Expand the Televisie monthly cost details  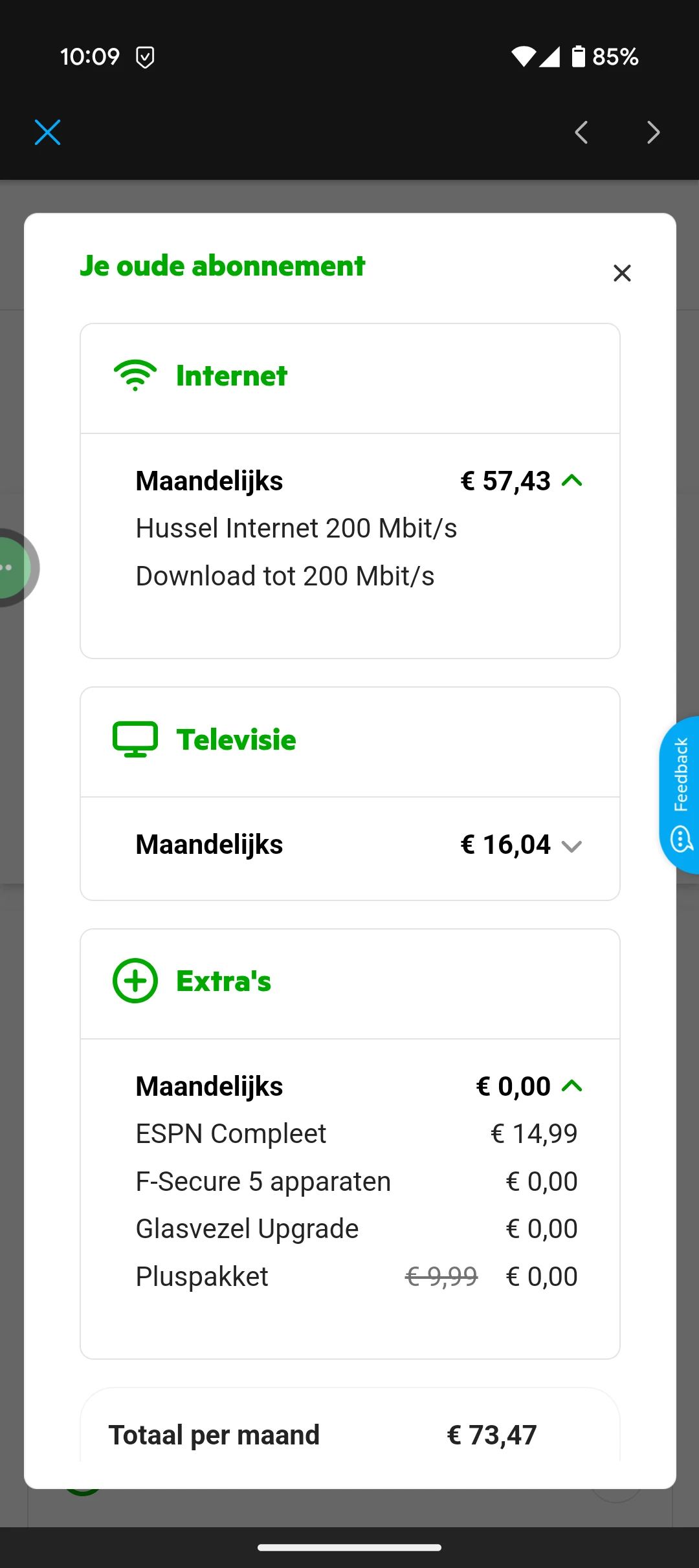572,845
